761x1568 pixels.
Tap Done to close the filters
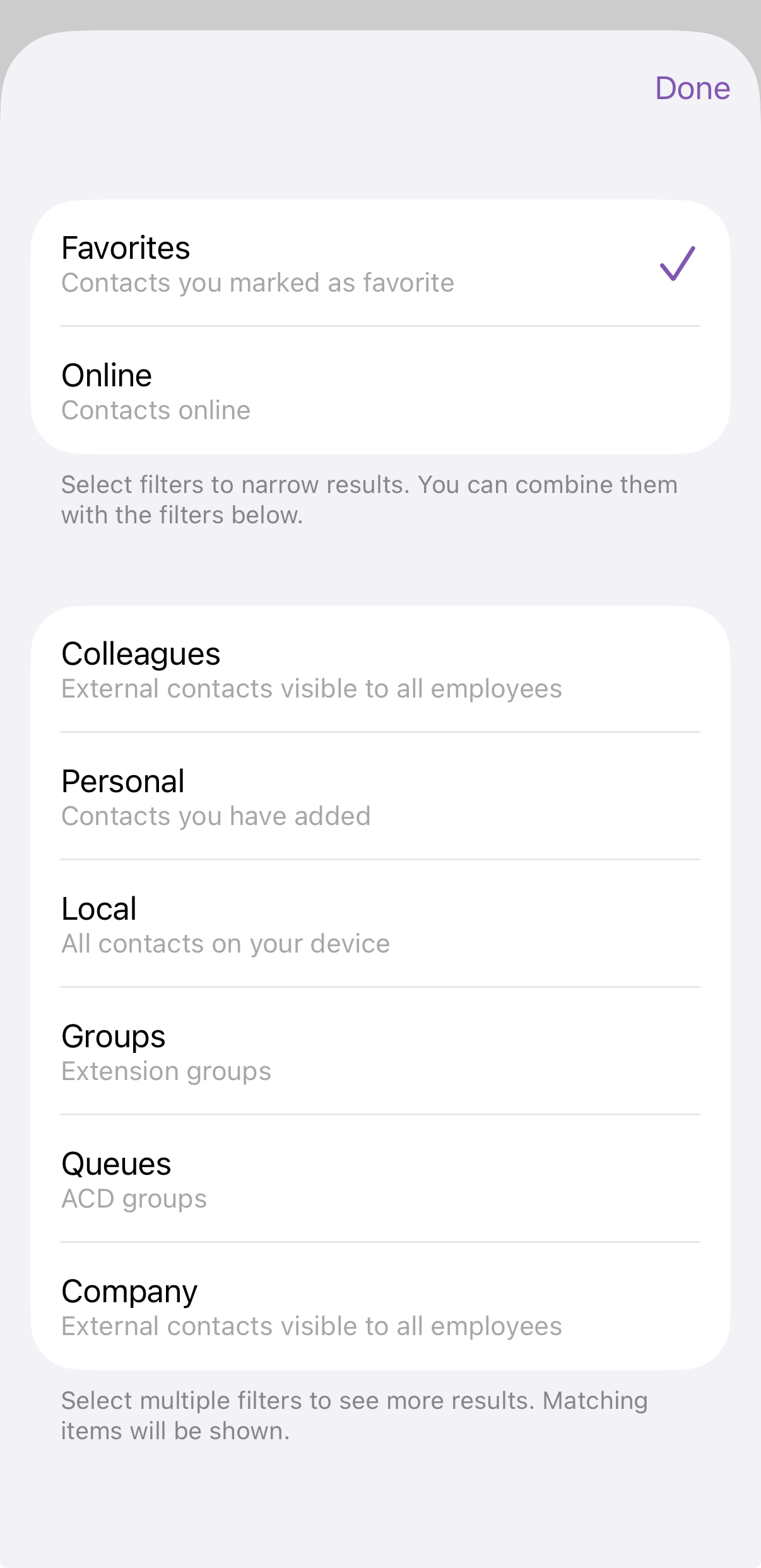[x=692, y=88]
